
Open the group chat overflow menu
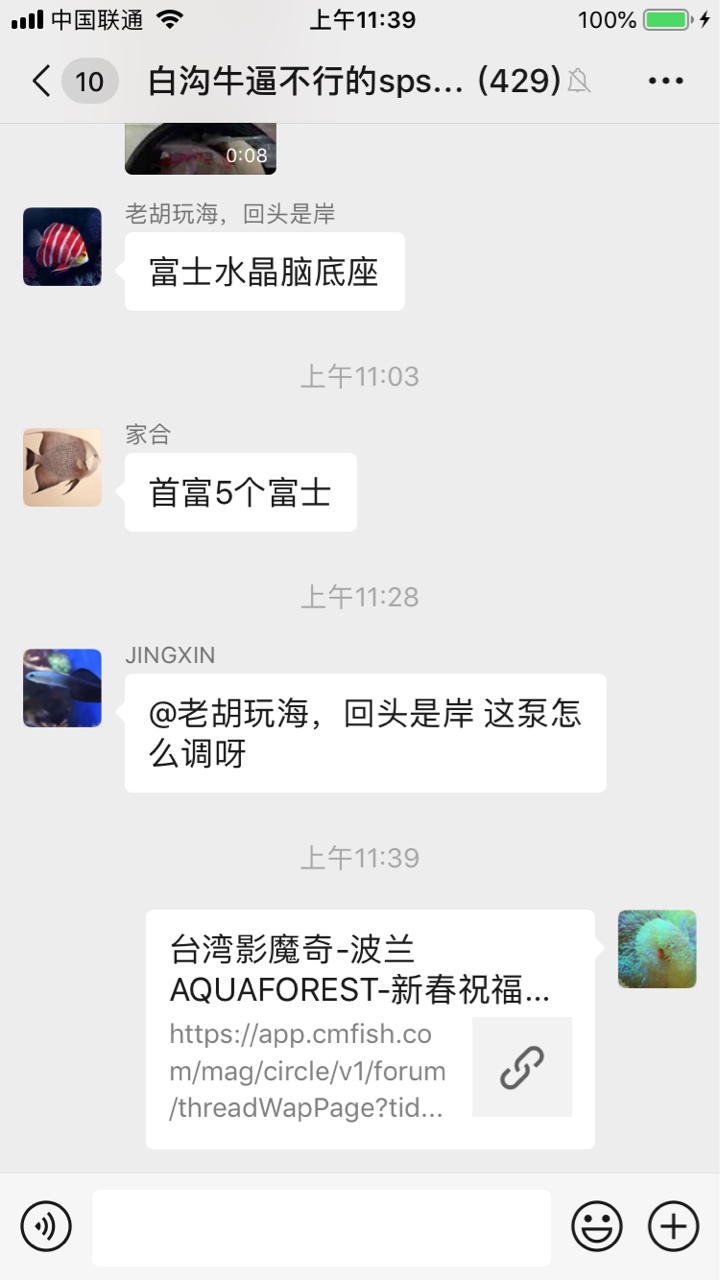[666, 81]
